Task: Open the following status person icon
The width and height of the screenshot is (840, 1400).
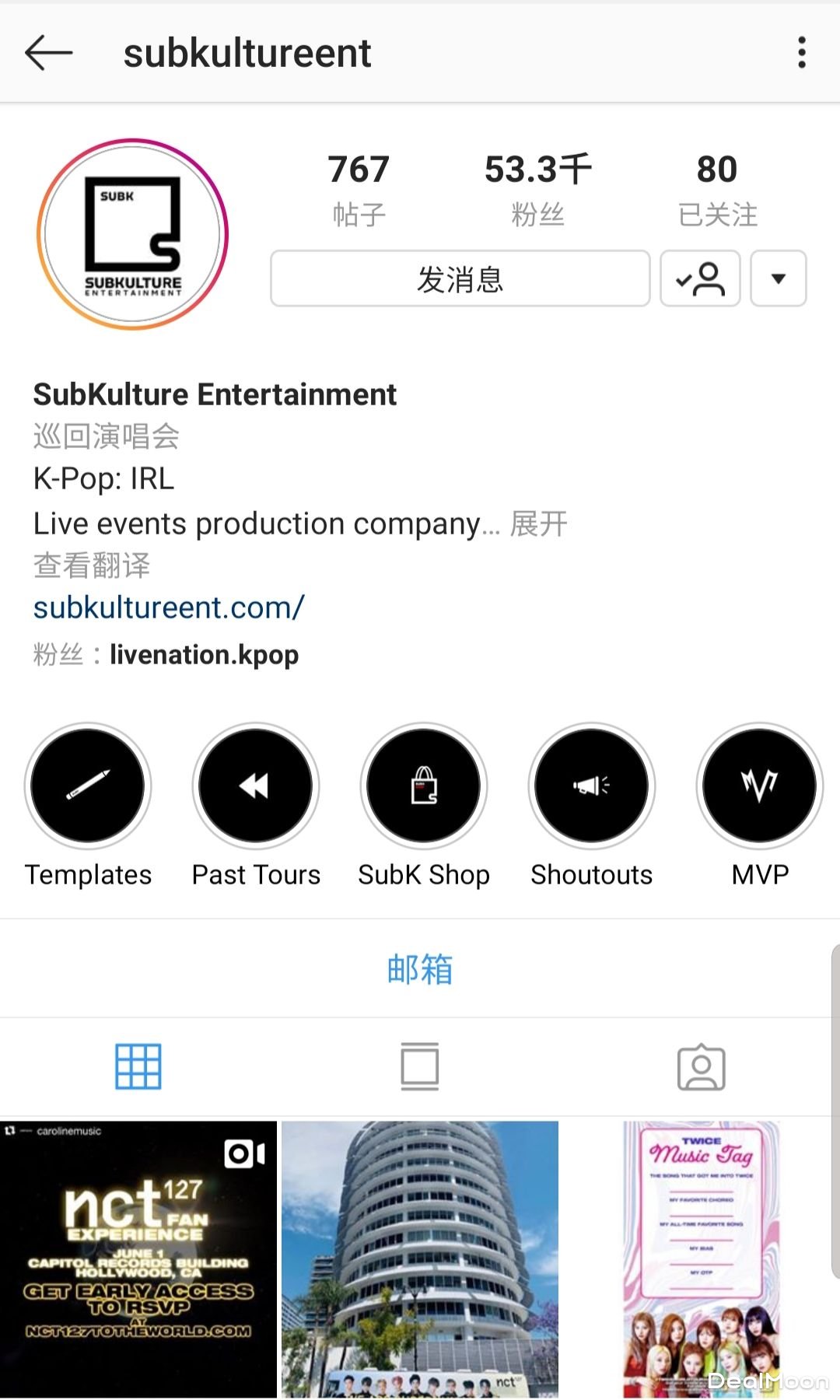Action: pos(700,278)
